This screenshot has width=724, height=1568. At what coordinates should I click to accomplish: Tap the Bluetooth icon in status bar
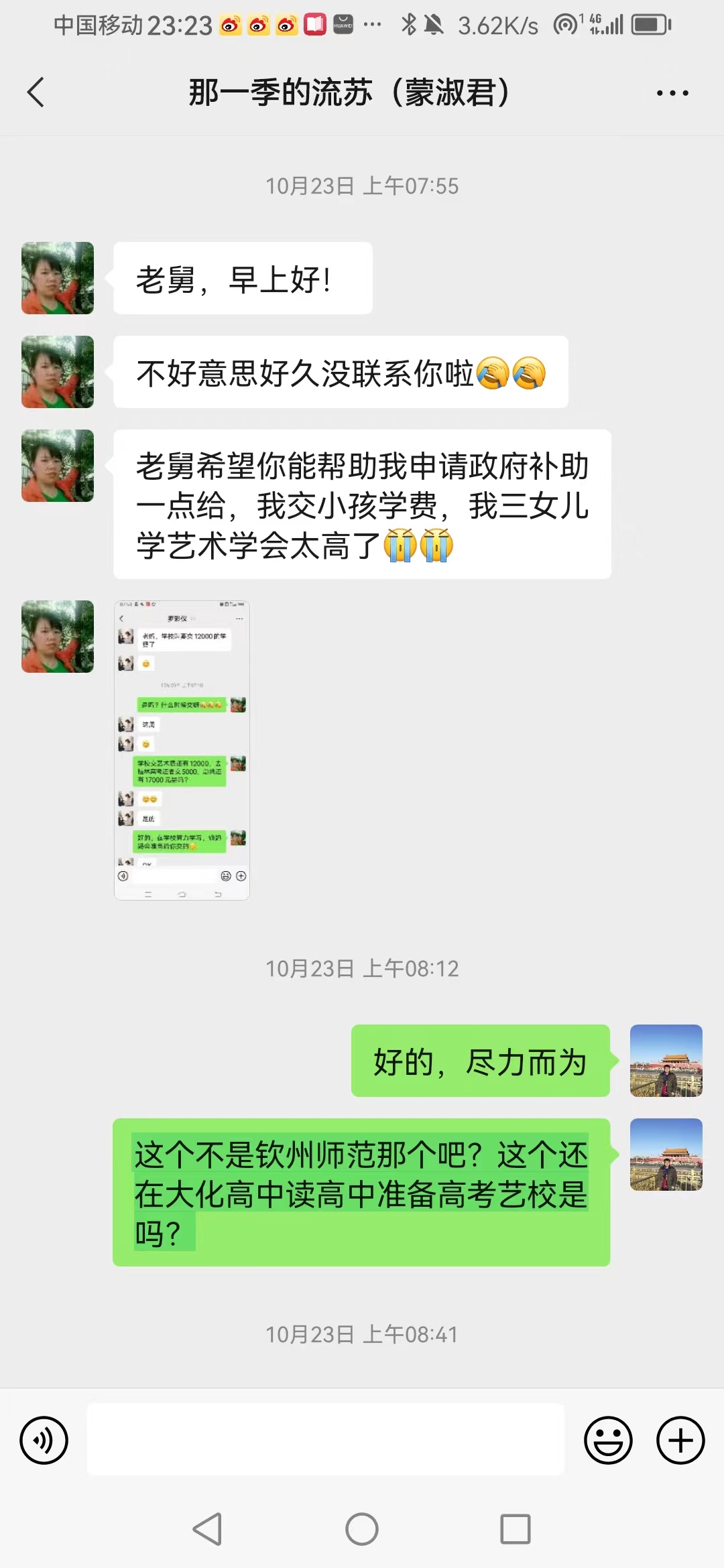pyautogui.click(x=410, y=25)
